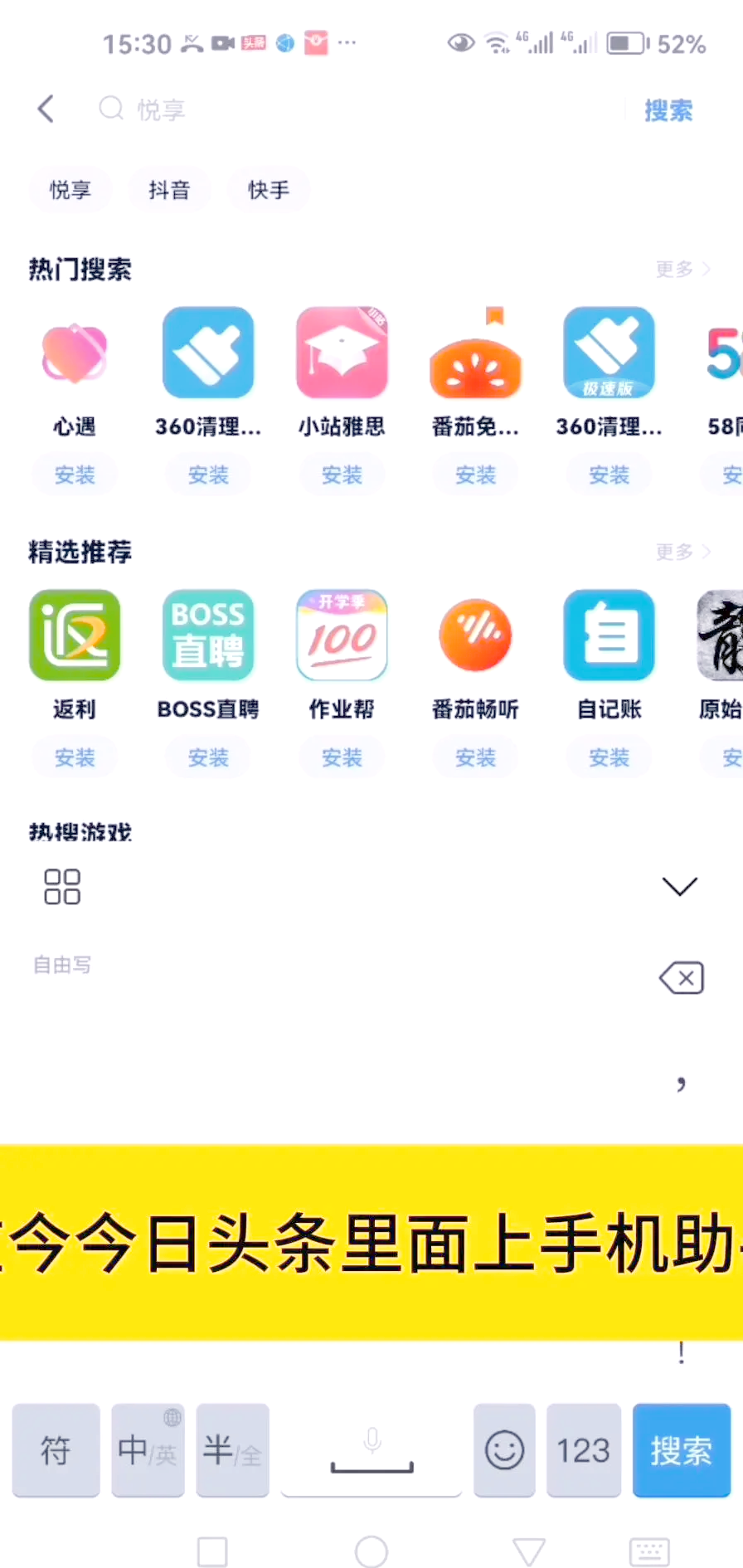Screen dimensions: 743x1568
Task: Select the 快手 search history chip
Action: point(269,190)
